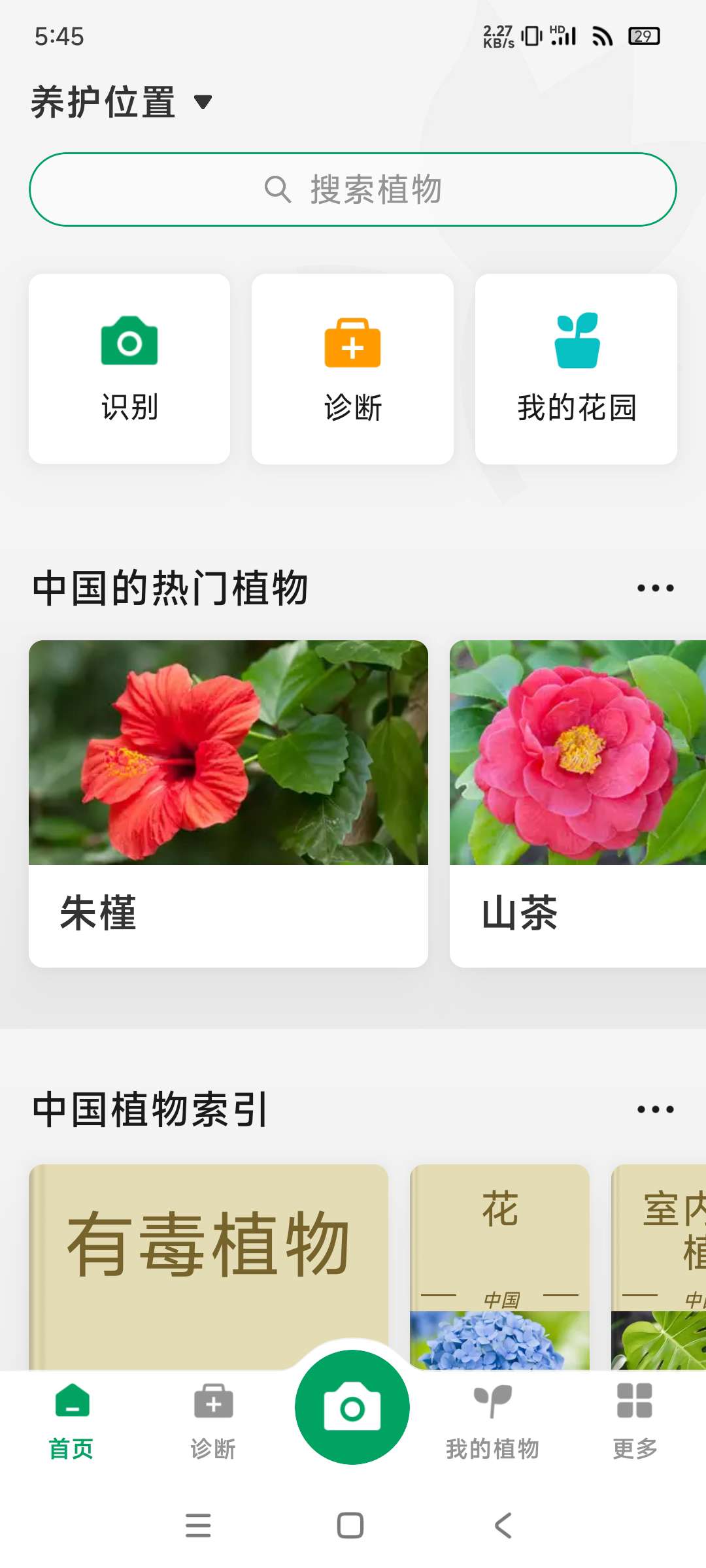Open more options for 中国的热门植物
Image resolution: width=706 pixels, height=1568 pixels.
point(655,588)
